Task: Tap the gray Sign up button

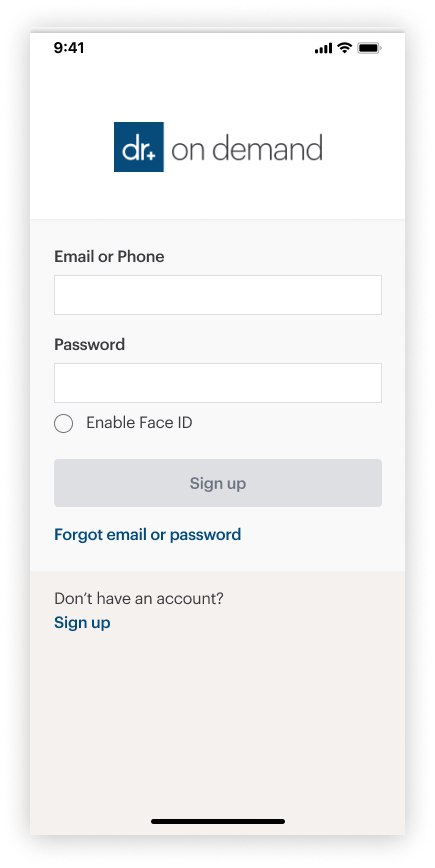Action: [218, 483]
